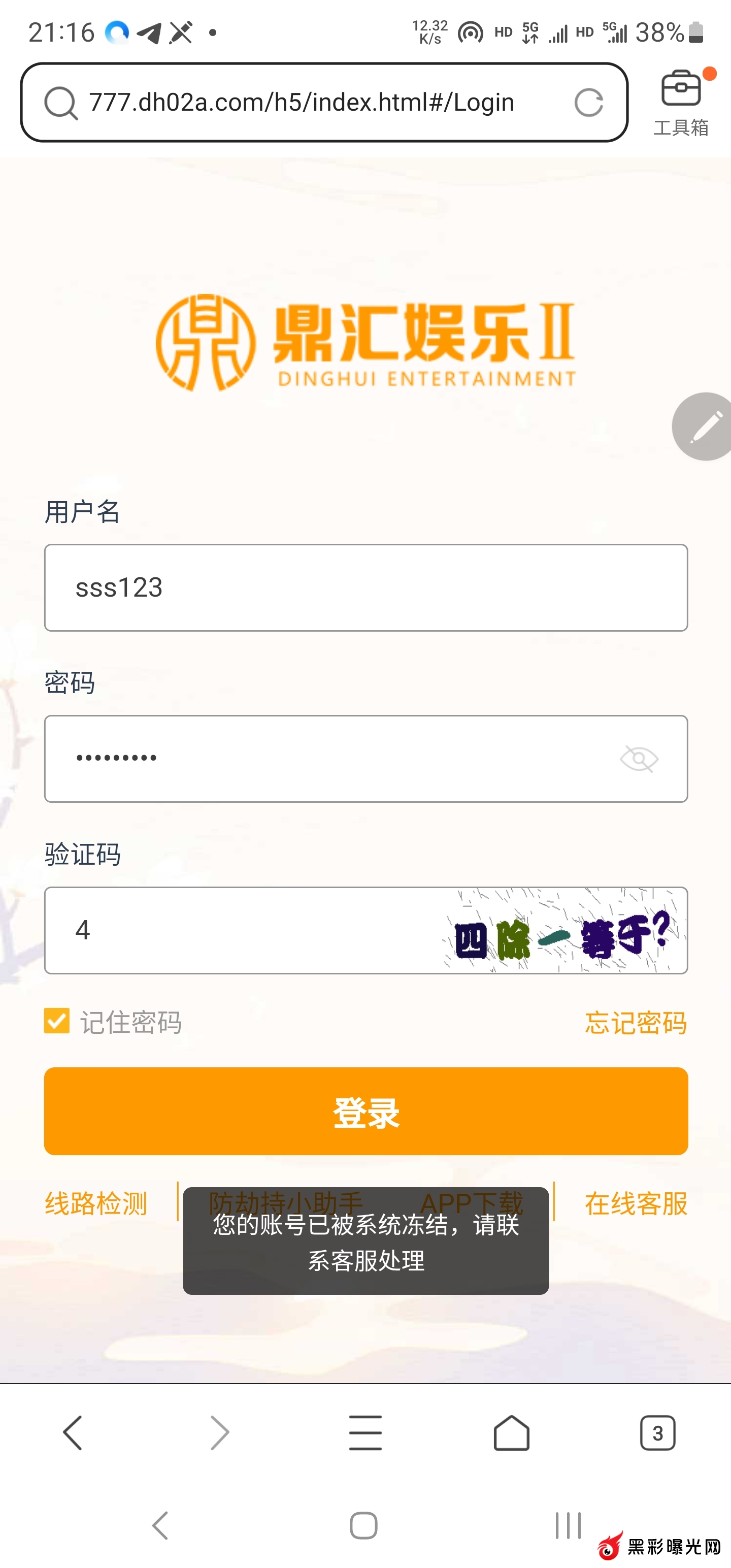Open the 忘记密码 link
731x1568 pixels.
point(636,1023)
